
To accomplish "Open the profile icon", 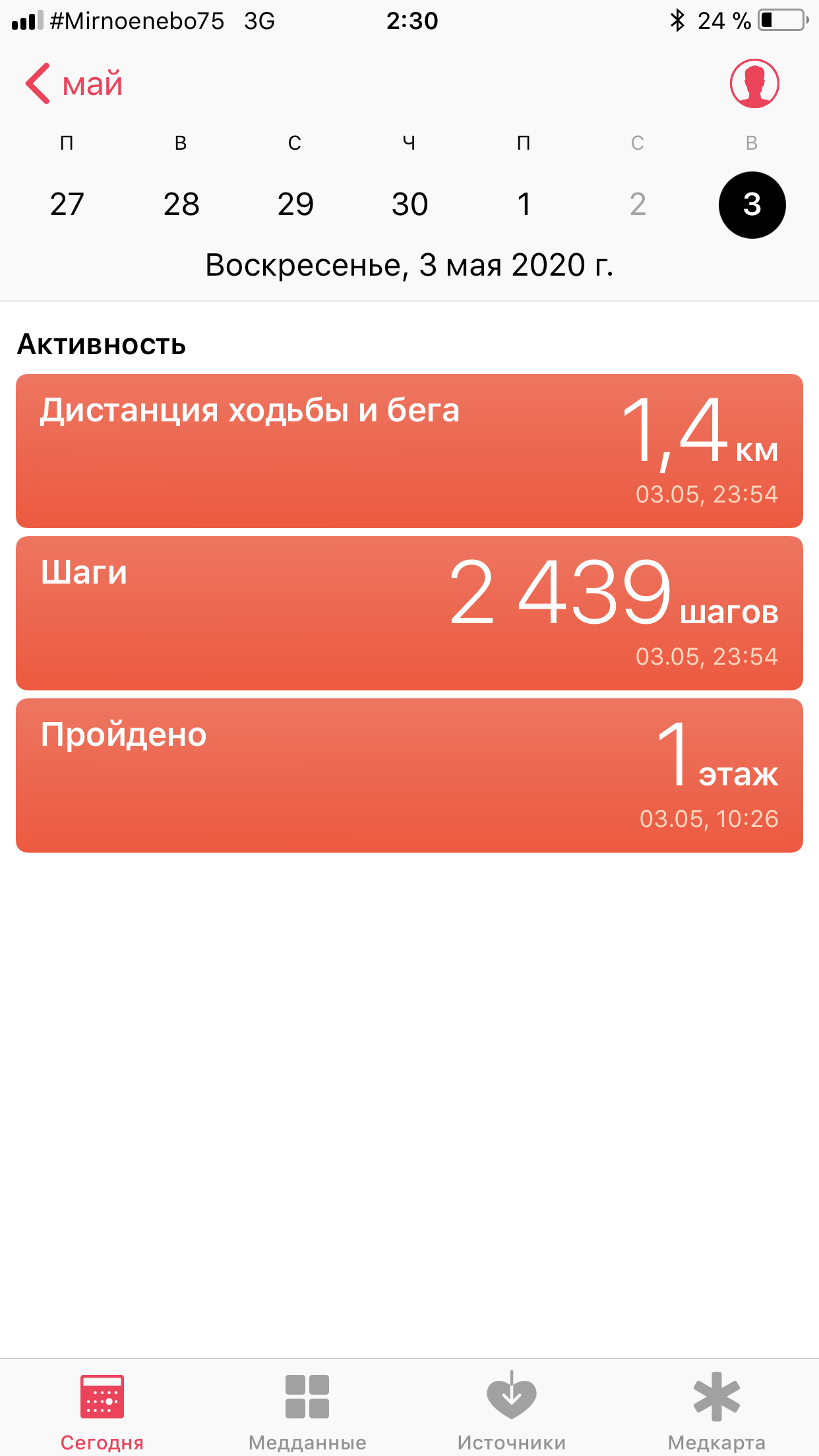I will 754,84.
